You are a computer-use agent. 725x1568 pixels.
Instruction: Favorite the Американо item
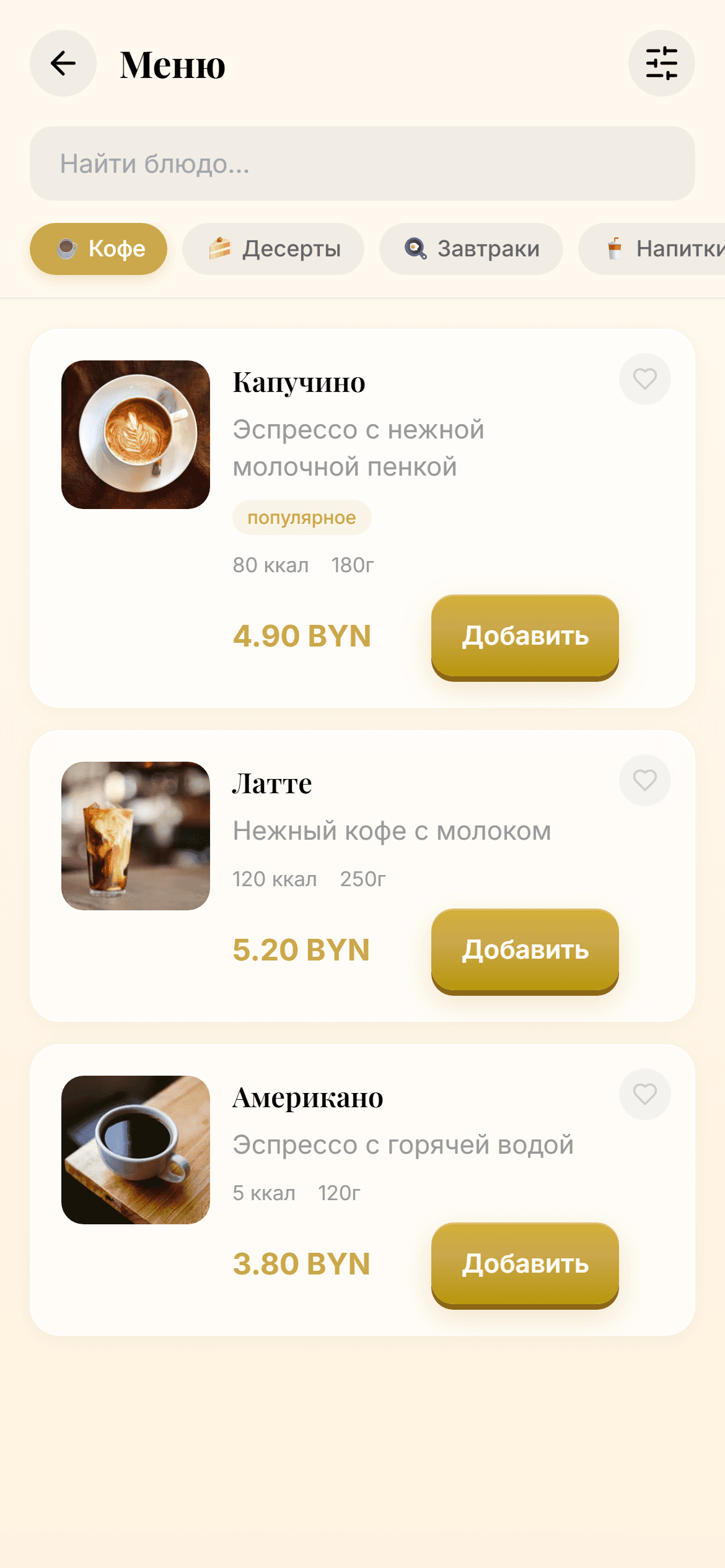point(644,1094)
